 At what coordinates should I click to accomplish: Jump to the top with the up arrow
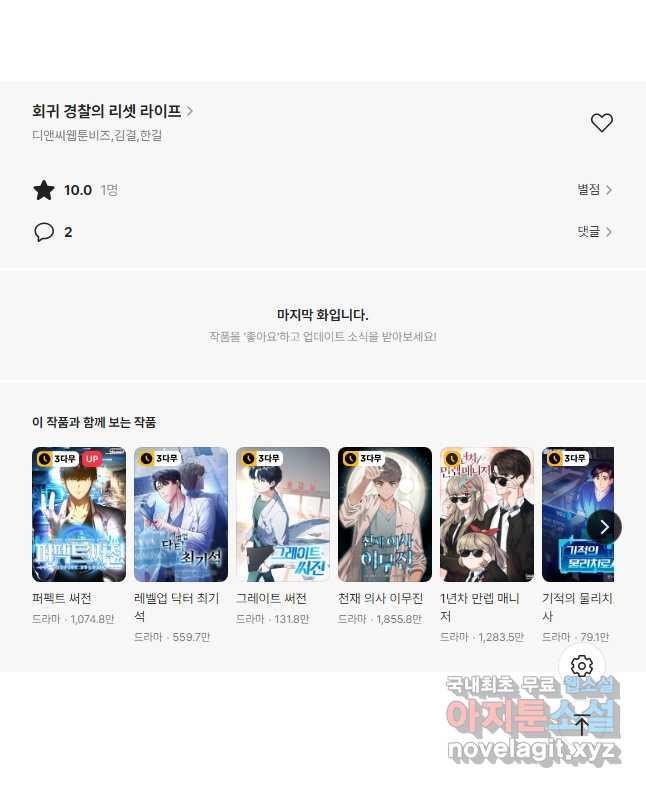(582, 723)
